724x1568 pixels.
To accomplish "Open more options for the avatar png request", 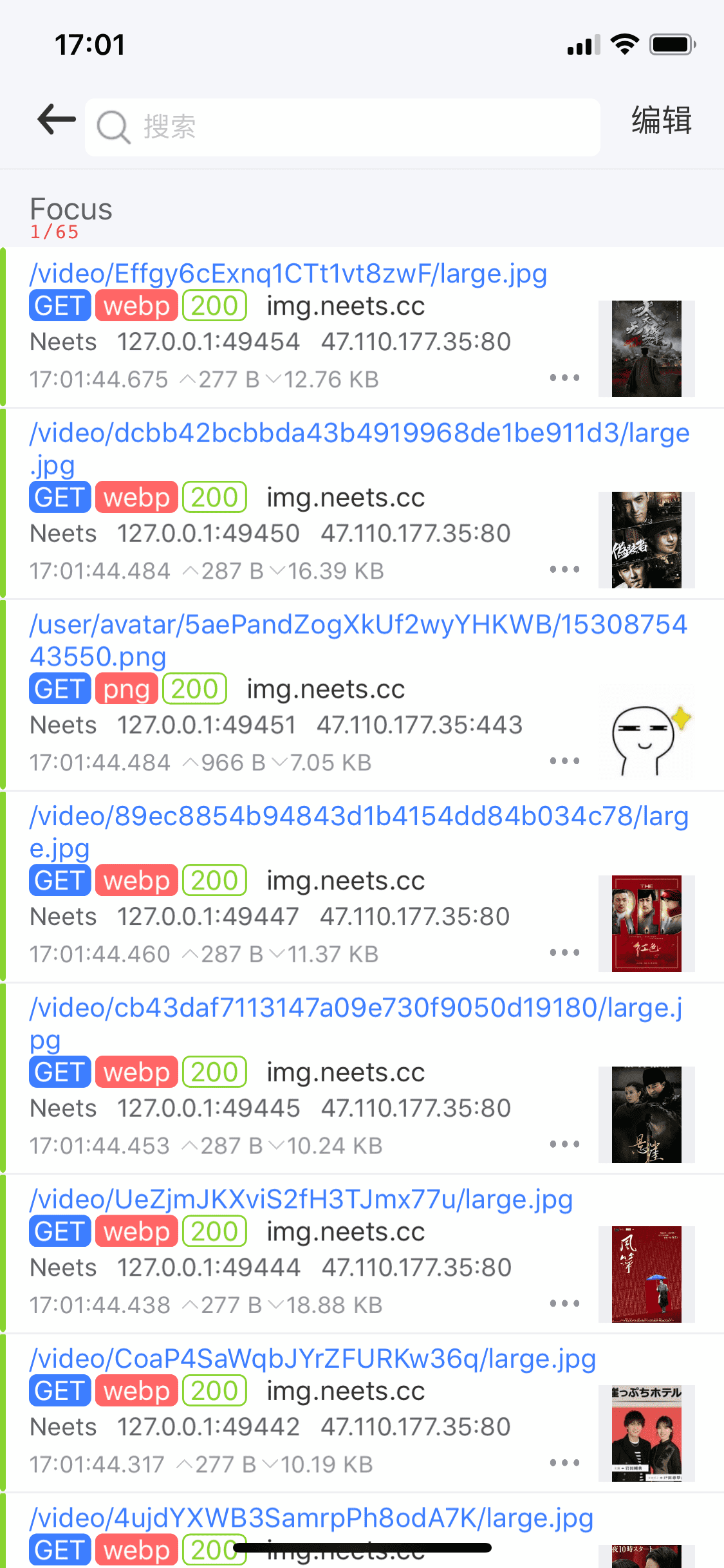I will pyautogui.click(x=564, y=761).
